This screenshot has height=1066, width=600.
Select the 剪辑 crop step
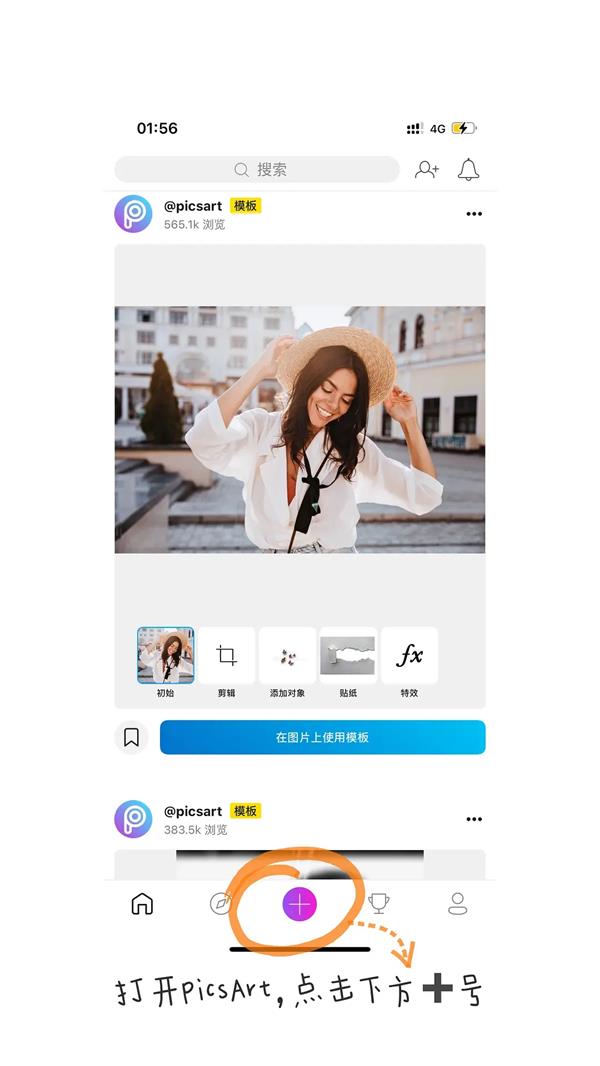click(x=227, y=656)
